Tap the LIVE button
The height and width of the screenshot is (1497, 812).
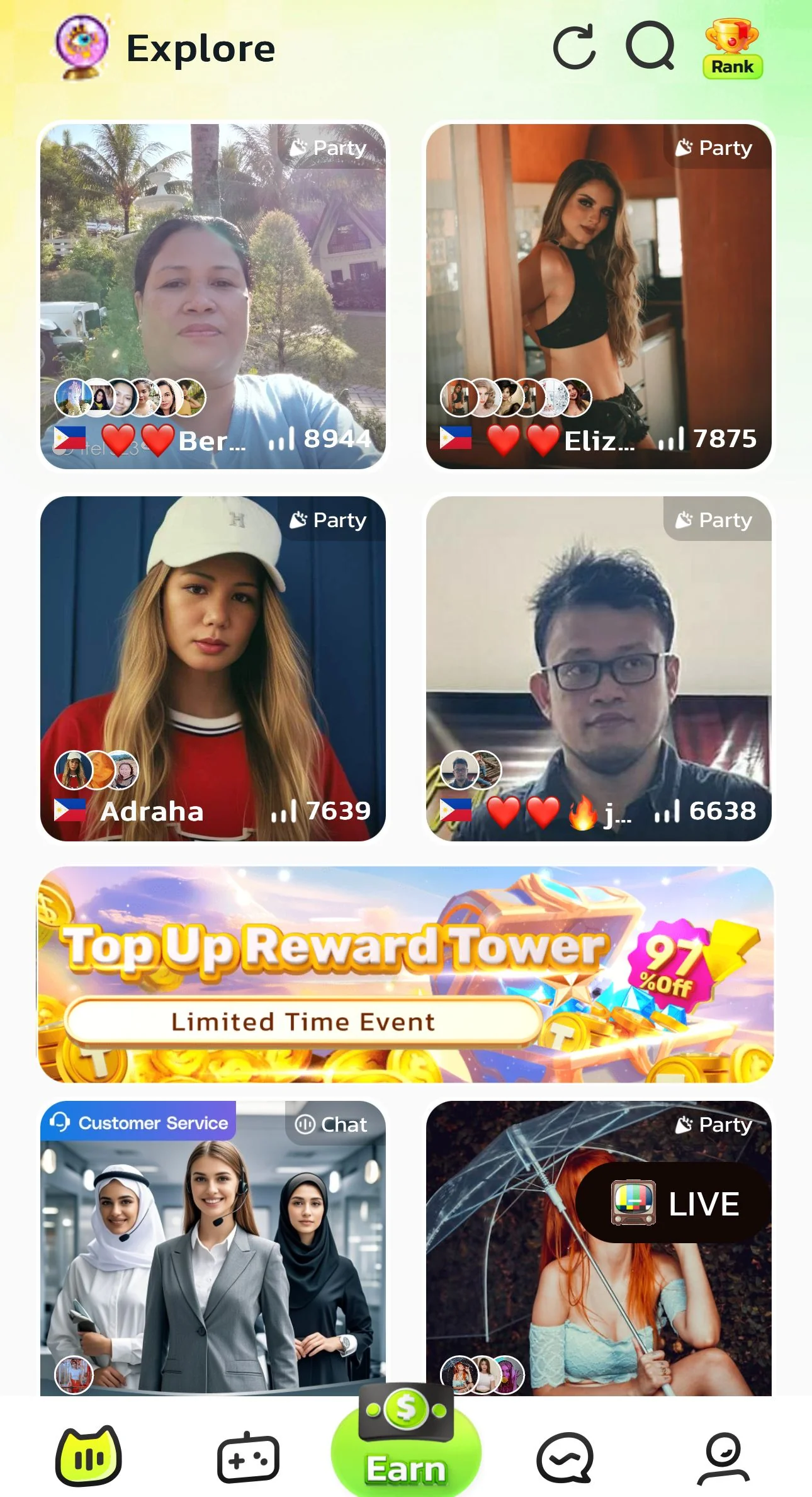tap(674, 1202)
